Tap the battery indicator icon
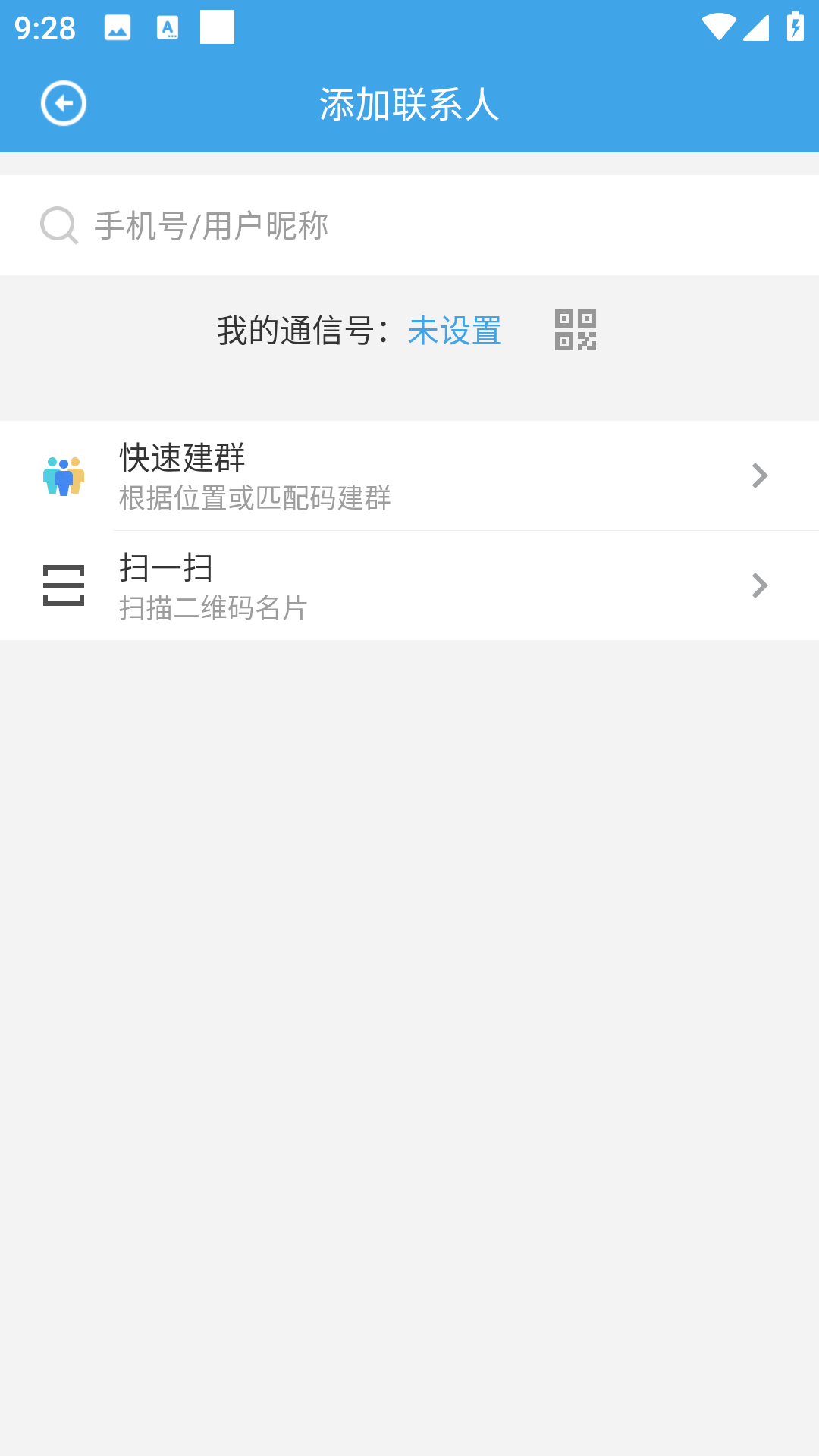Image resolution: width=819 pixels, height=1456 pixels. click(794, 27)
